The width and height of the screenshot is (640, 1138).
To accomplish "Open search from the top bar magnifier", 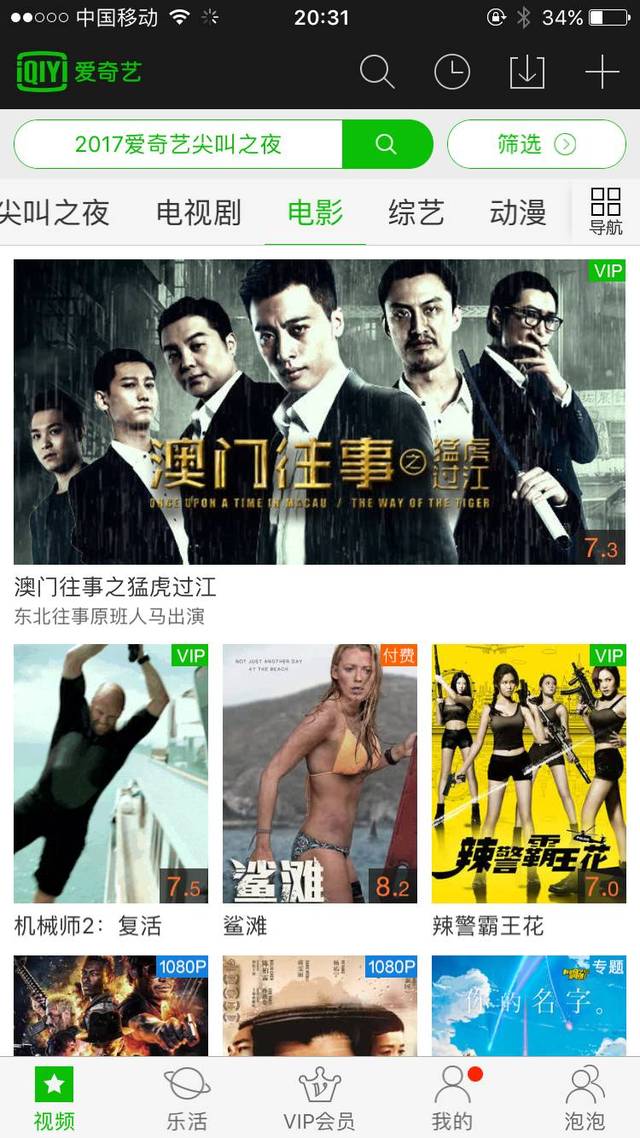I will tap(377, 72).
